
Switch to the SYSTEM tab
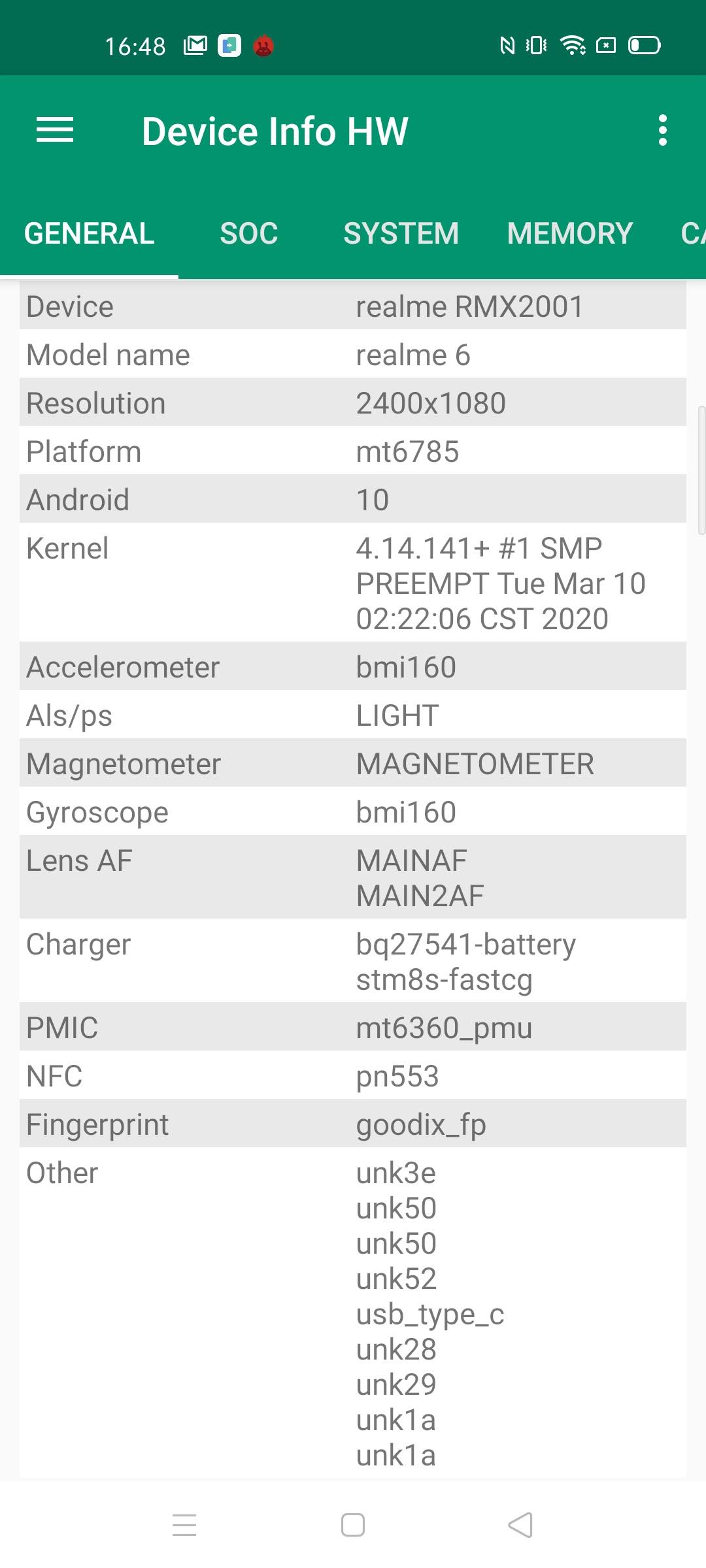[401, 233]
